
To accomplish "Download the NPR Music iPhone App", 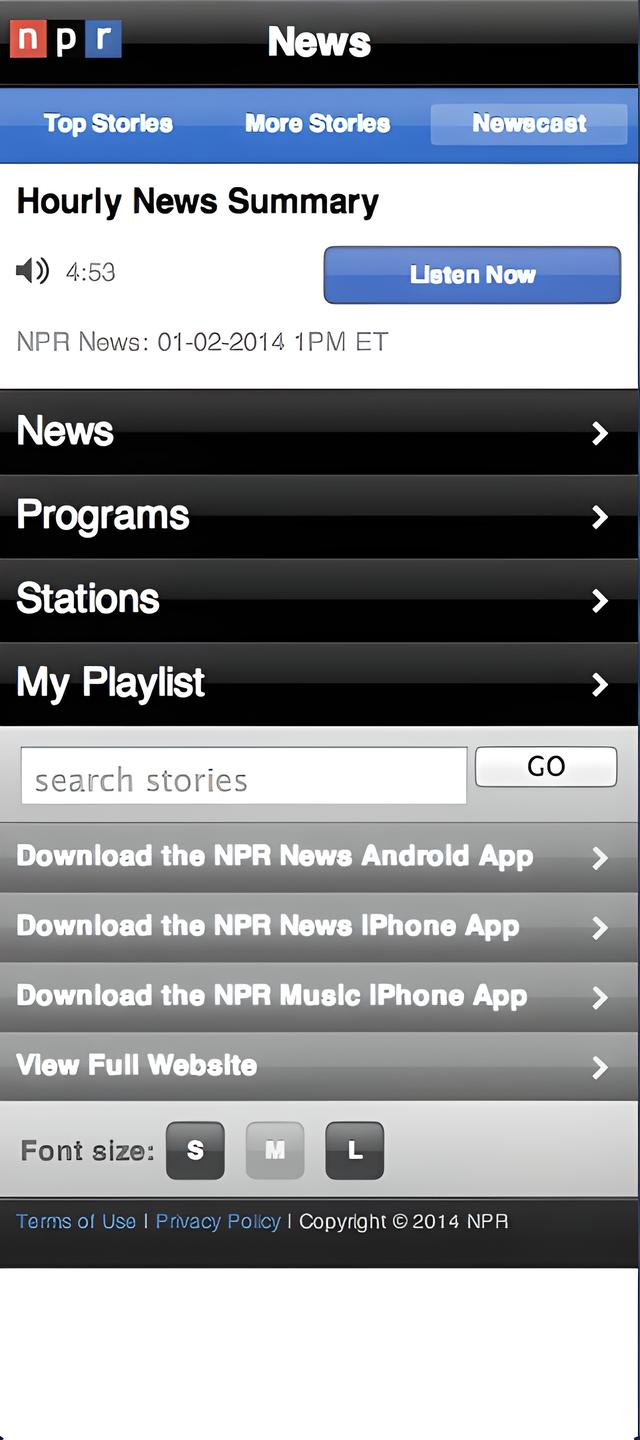I will 320,997.
